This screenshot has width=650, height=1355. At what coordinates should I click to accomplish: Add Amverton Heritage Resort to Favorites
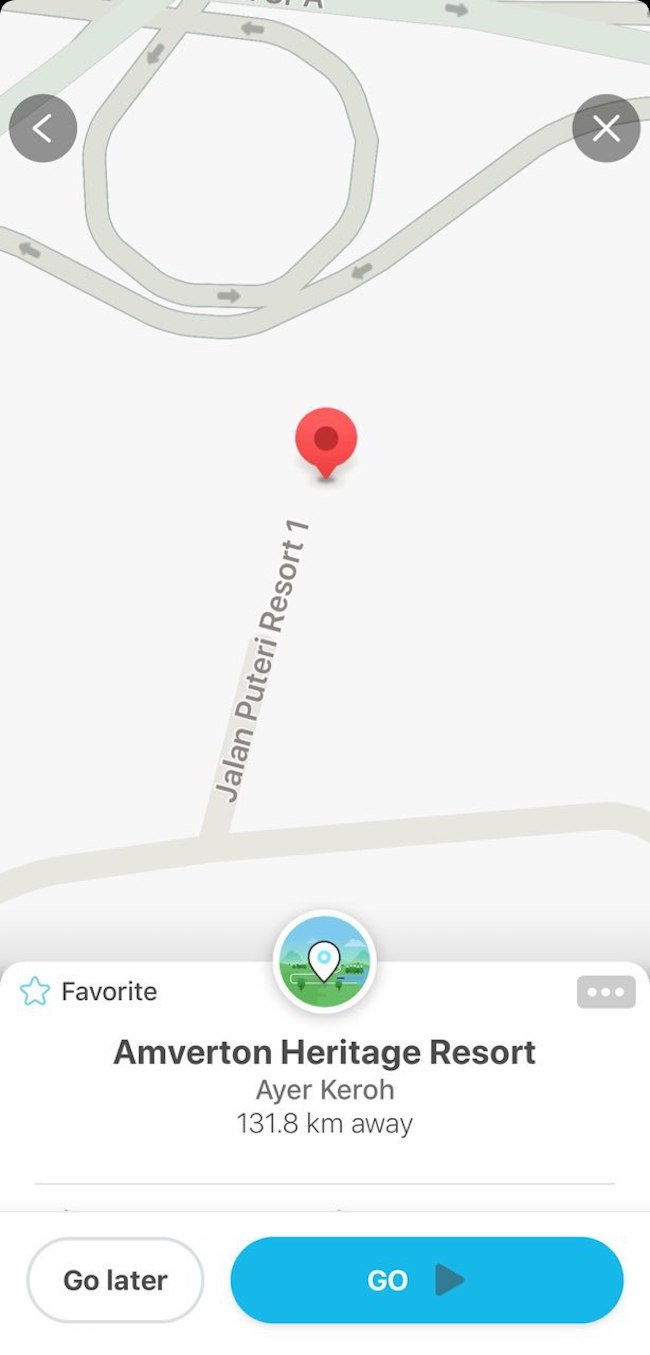click(x=88, y=991)
